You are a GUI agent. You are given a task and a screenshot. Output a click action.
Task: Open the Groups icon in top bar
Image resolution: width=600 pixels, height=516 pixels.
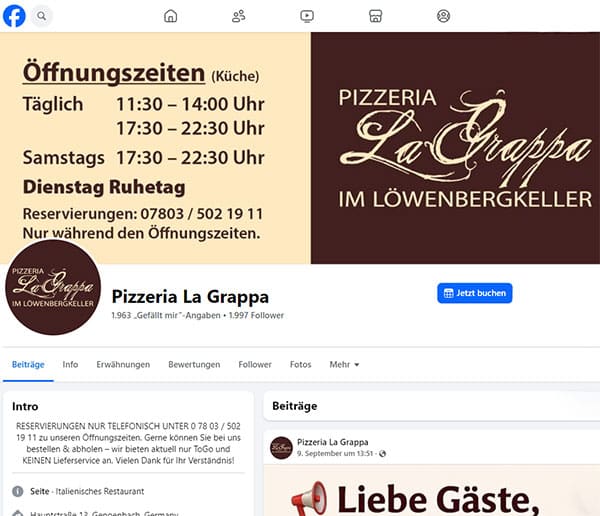(x=443, y=16)
